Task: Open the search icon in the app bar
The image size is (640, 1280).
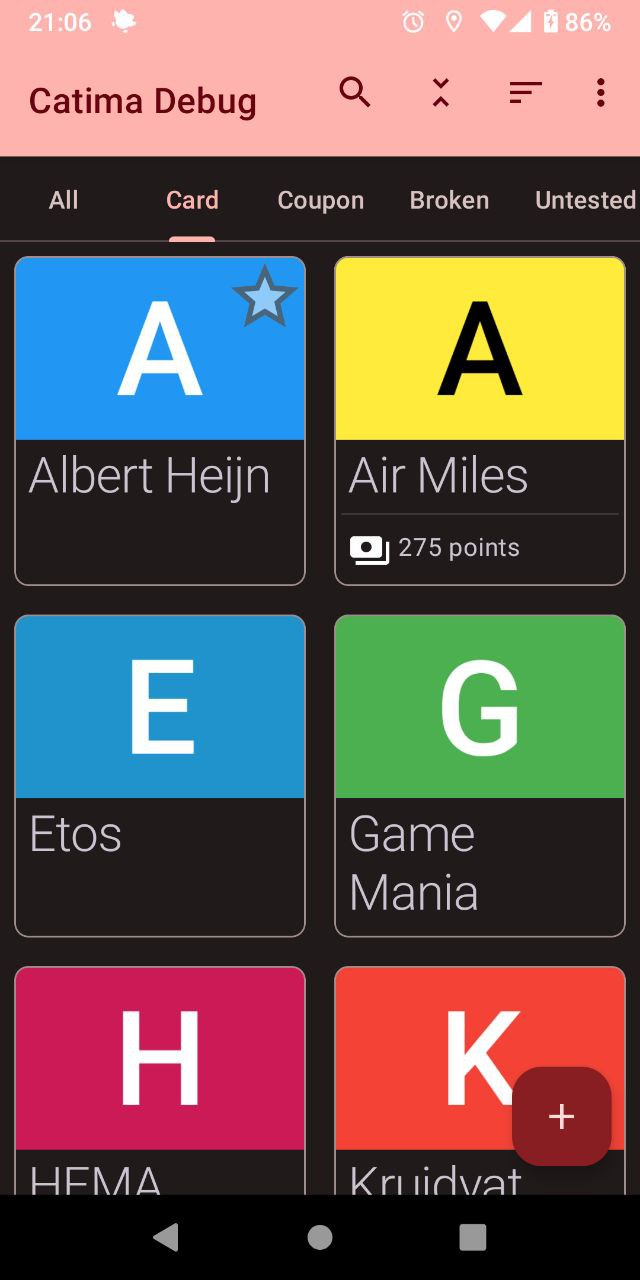Action: click(355, 93)
